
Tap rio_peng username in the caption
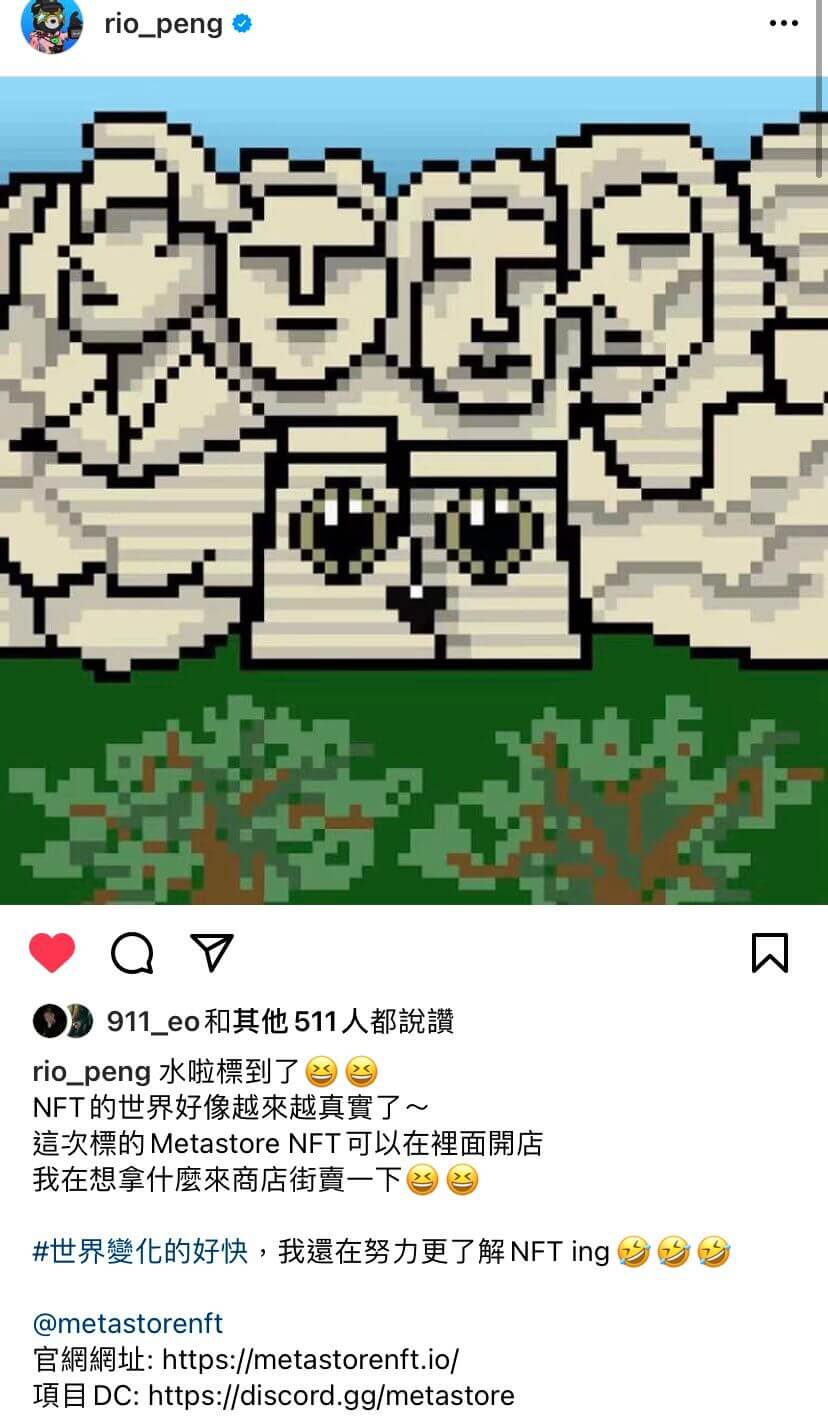[x=92, y=1072]
